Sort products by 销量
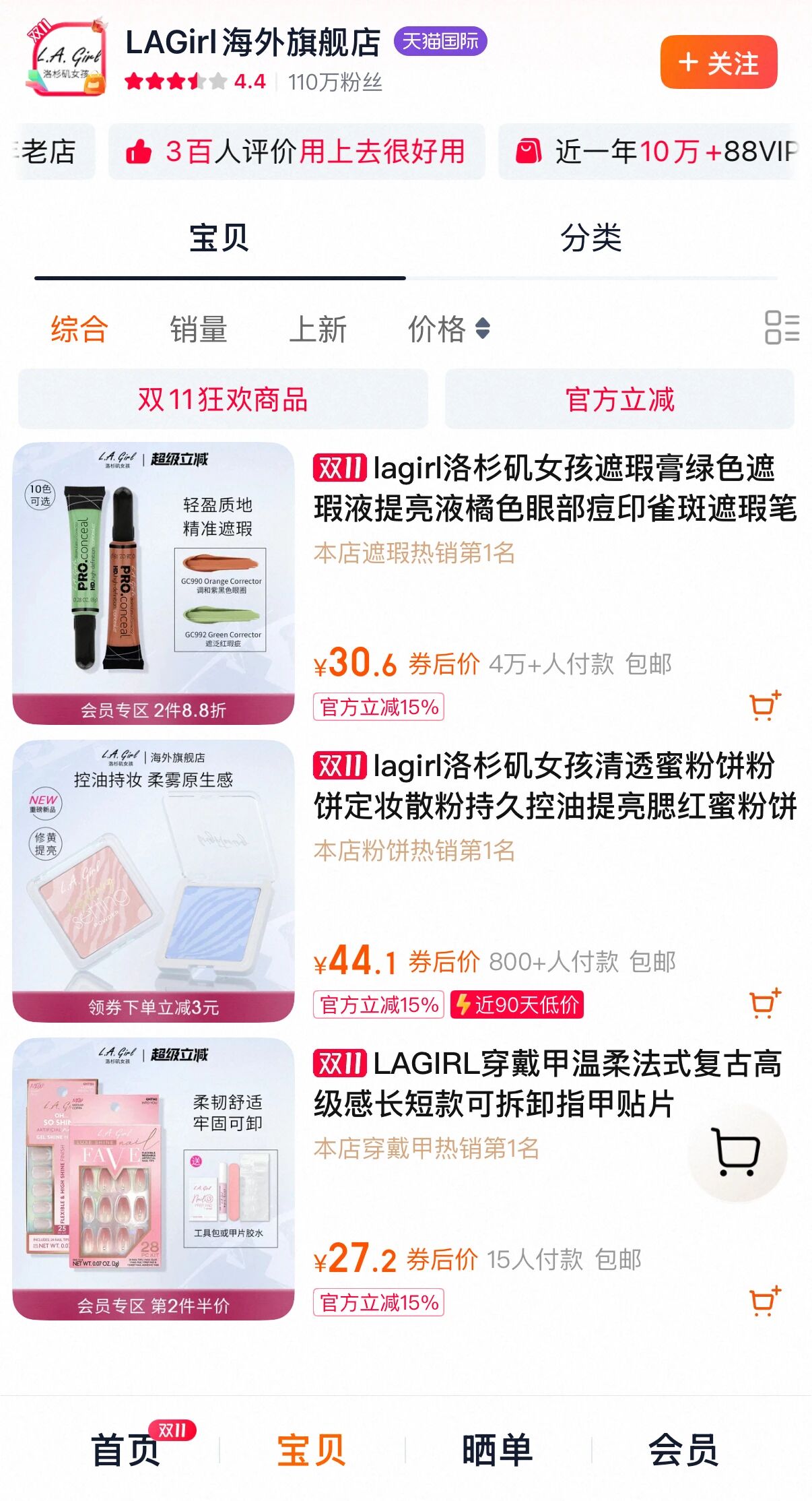812x1501 pixels. pyautogui.click(x=198, y=329)
